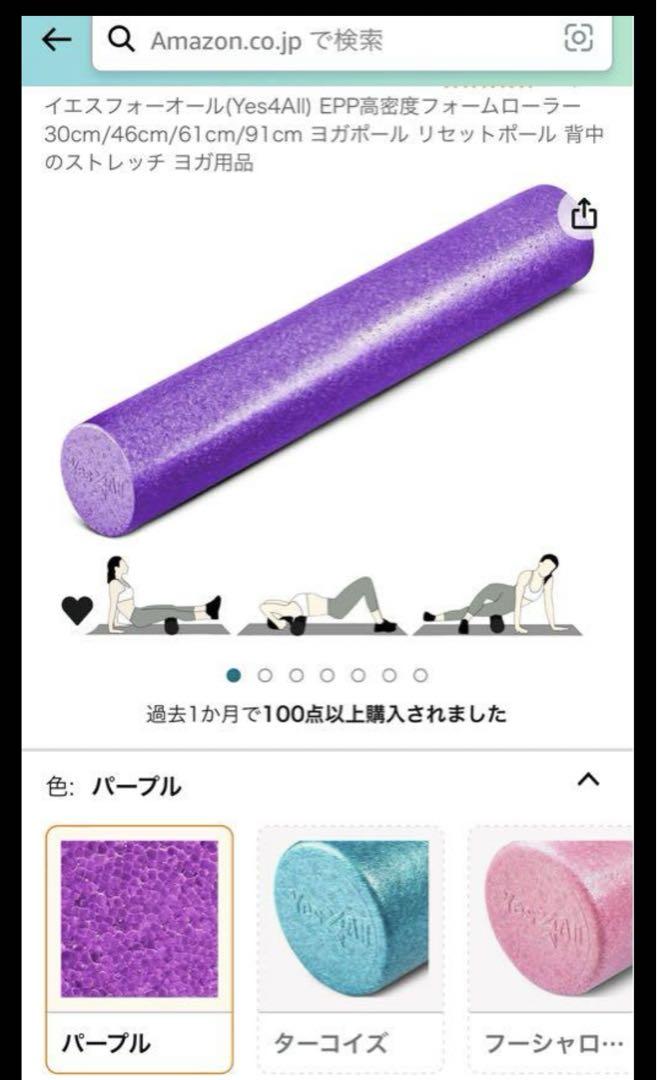The image size is (657, 1080).
Task: Open the purple foam roller product image
Action: point(326,360)
